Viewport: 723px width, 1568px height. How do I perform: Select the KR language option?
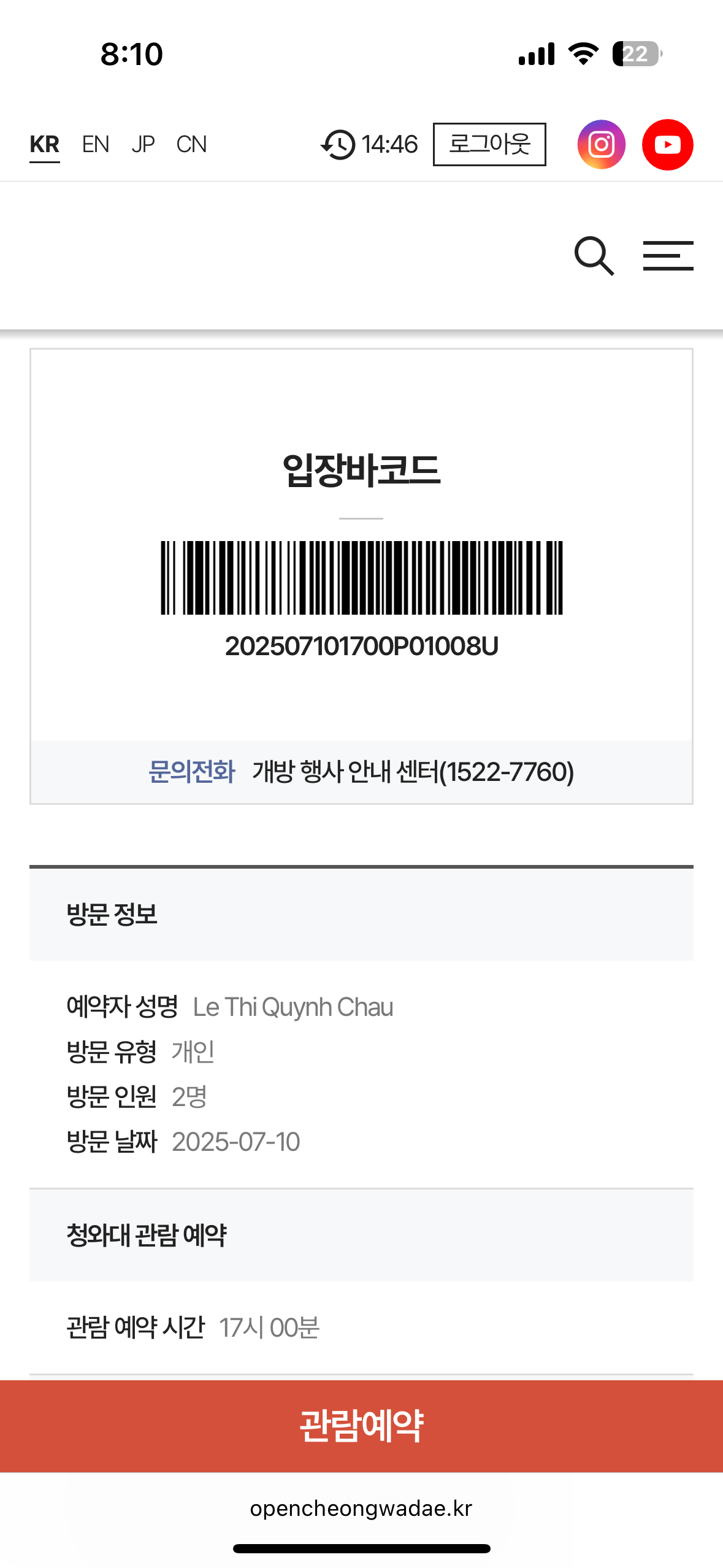(x=45, y=145)
